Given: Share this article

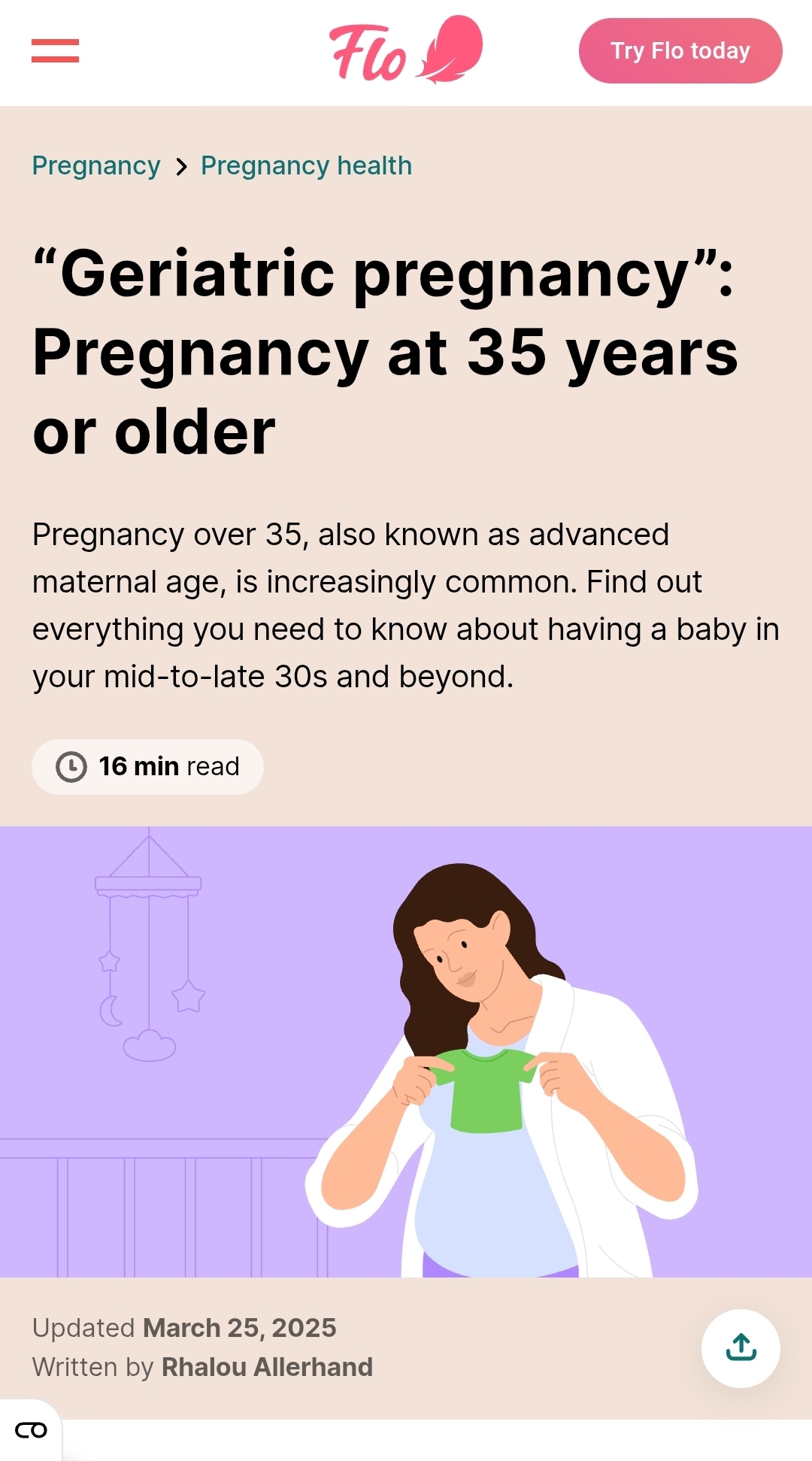Looking at the screenshot, I should click(x=741, y=1348).
